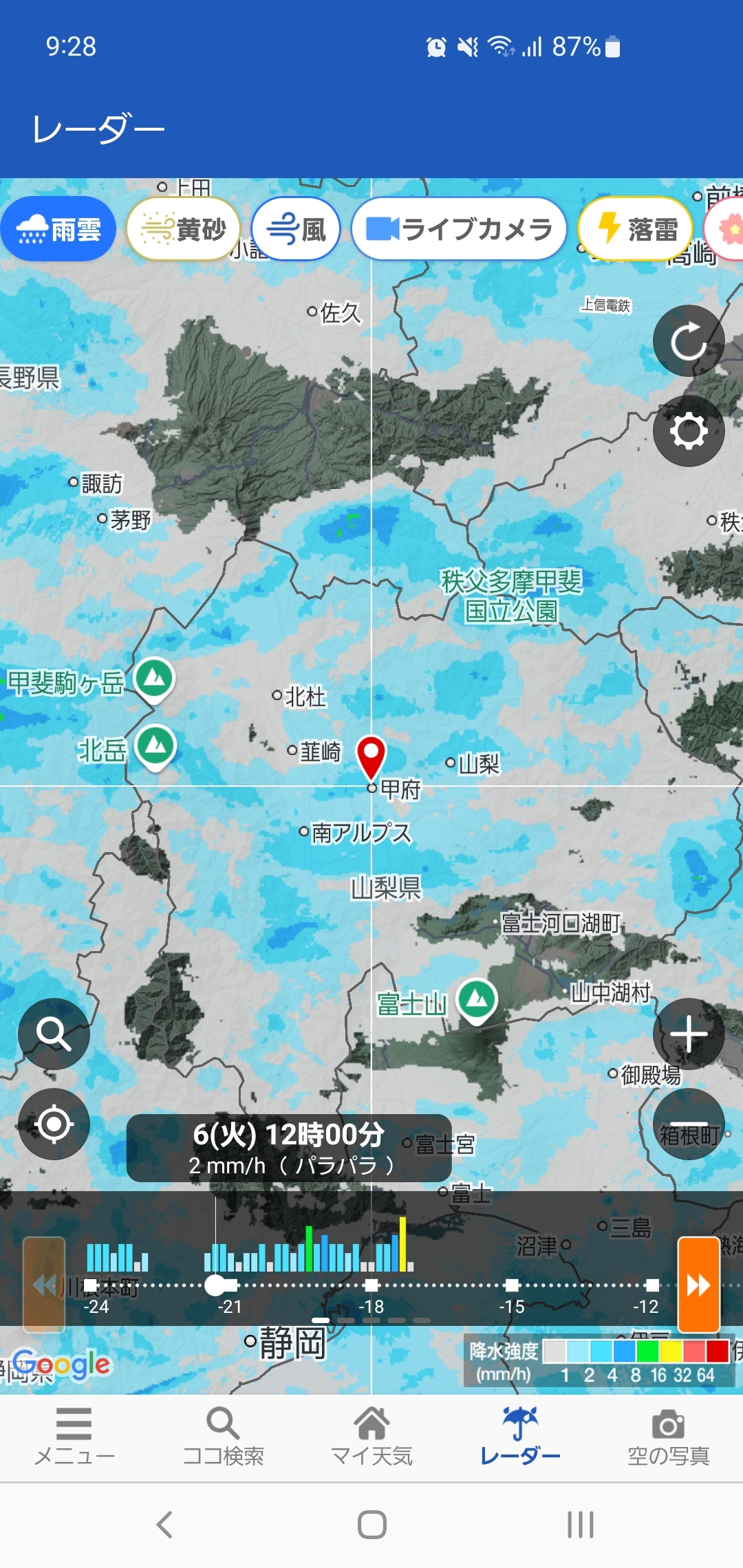
Task: Show the 風 wind layer
Action: tap(296, 229)
